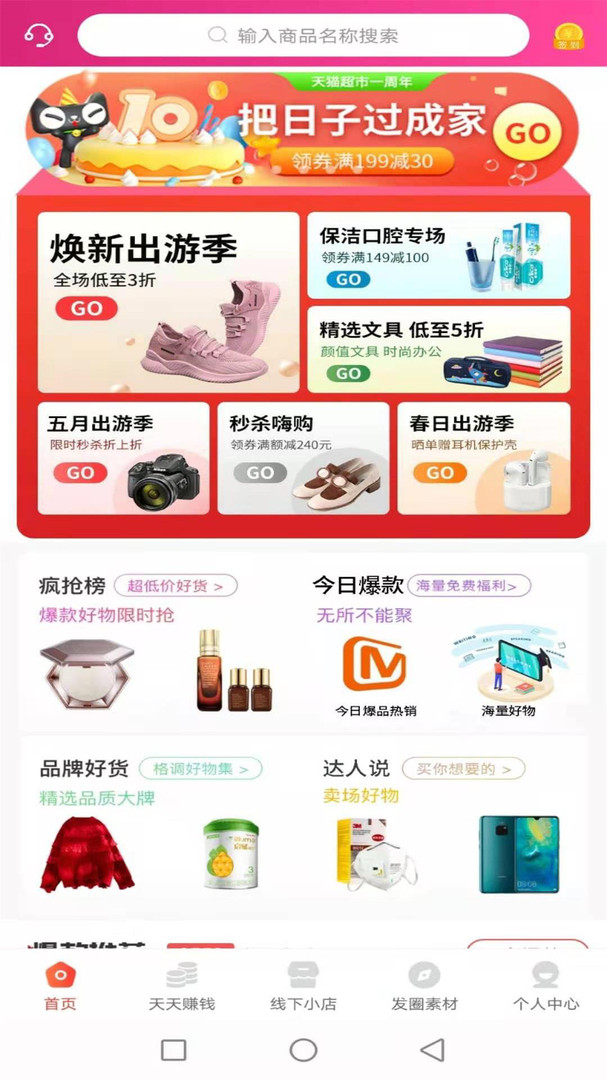The height and width of the screenshot is (1080, 607).
Task: Open 今日爆品热销 item
Action: 375,674
